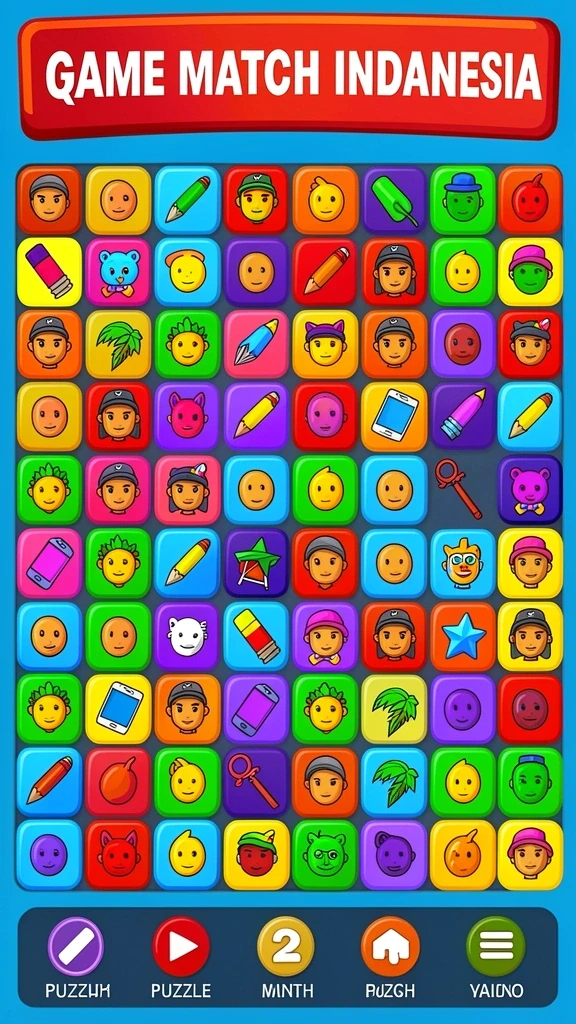Select the eraser on yellow tile

coord(50,272)
